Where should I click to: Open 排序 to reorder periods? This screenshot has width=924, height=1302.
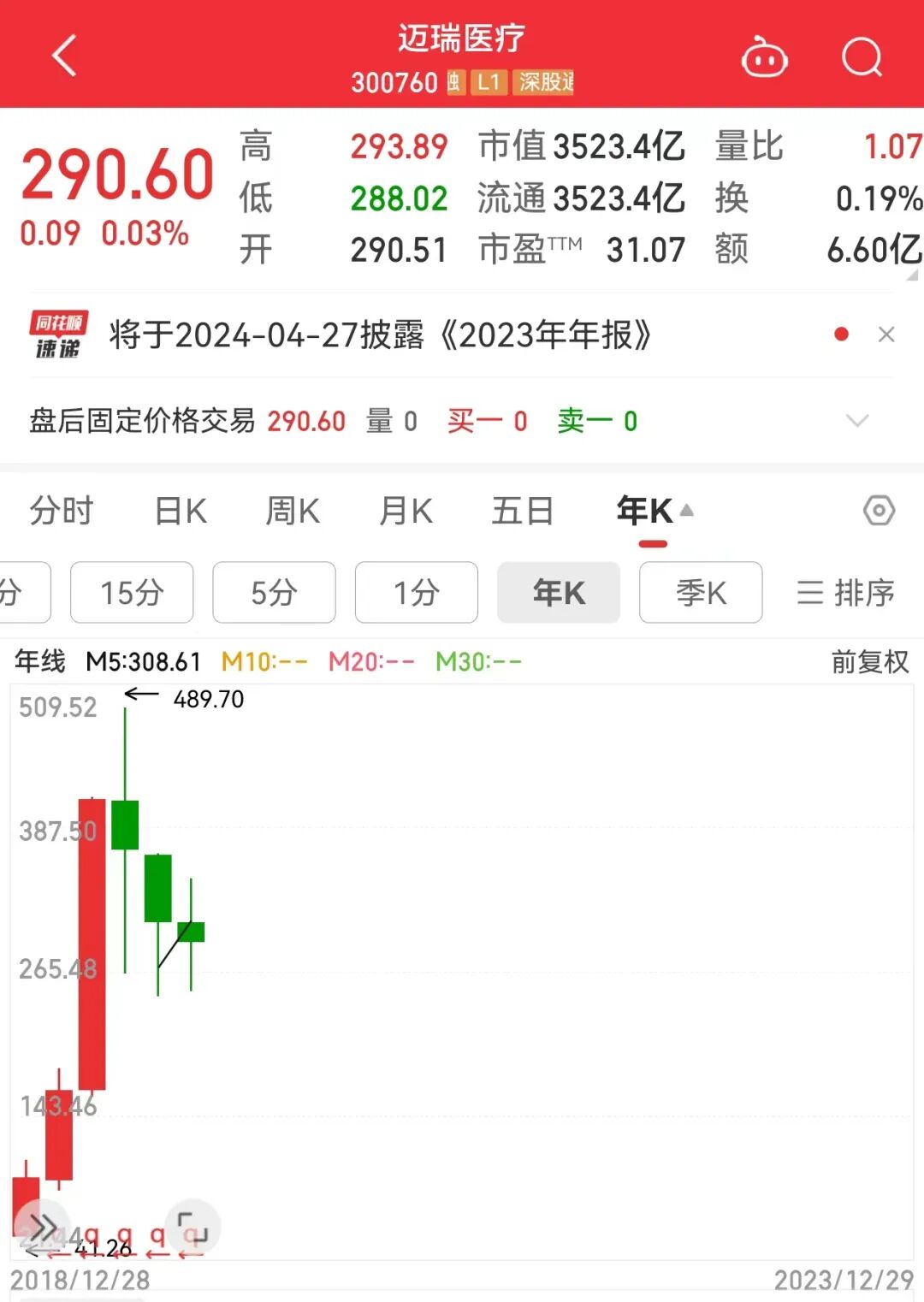(845, 592)
